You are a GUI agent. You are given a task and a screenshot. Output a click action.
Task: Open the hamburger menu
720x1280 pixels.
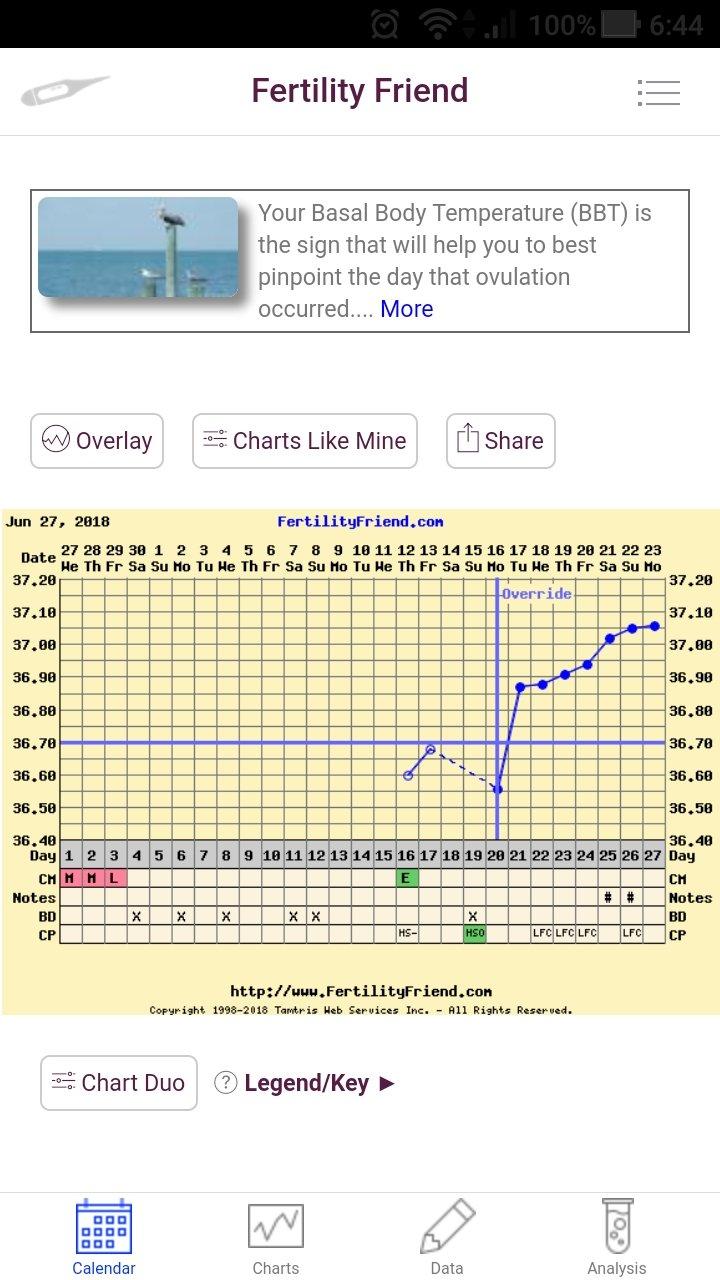[658, 93]
